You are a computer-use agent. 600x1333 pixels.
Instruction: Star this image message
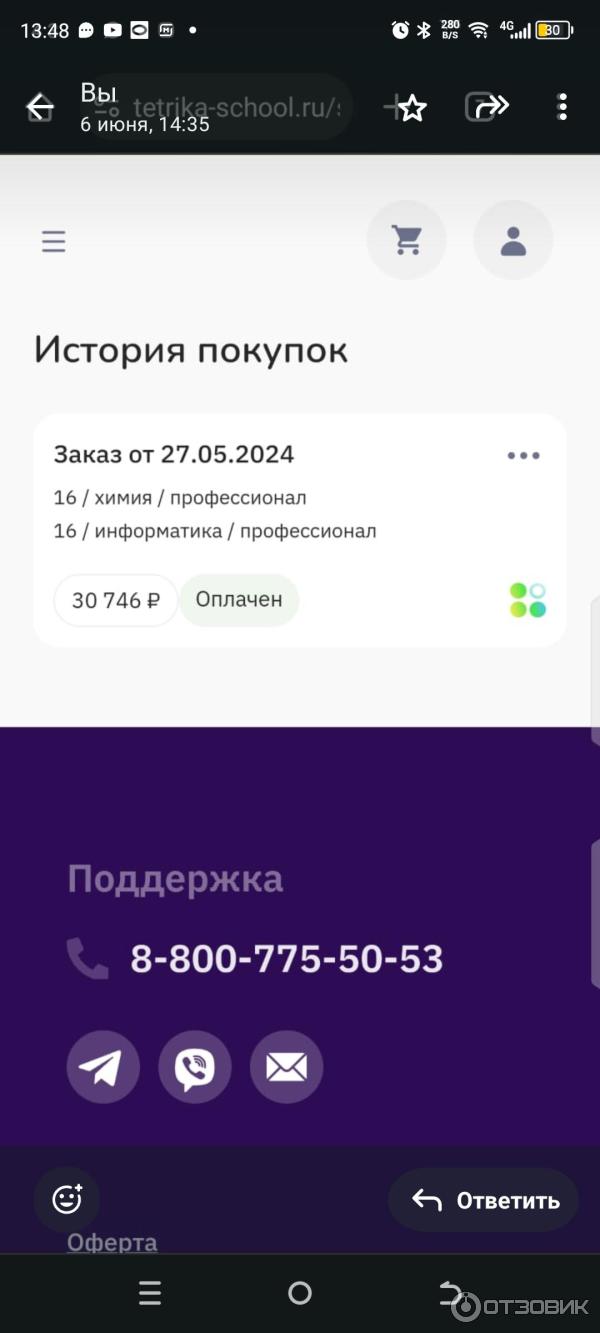[413, 107]
